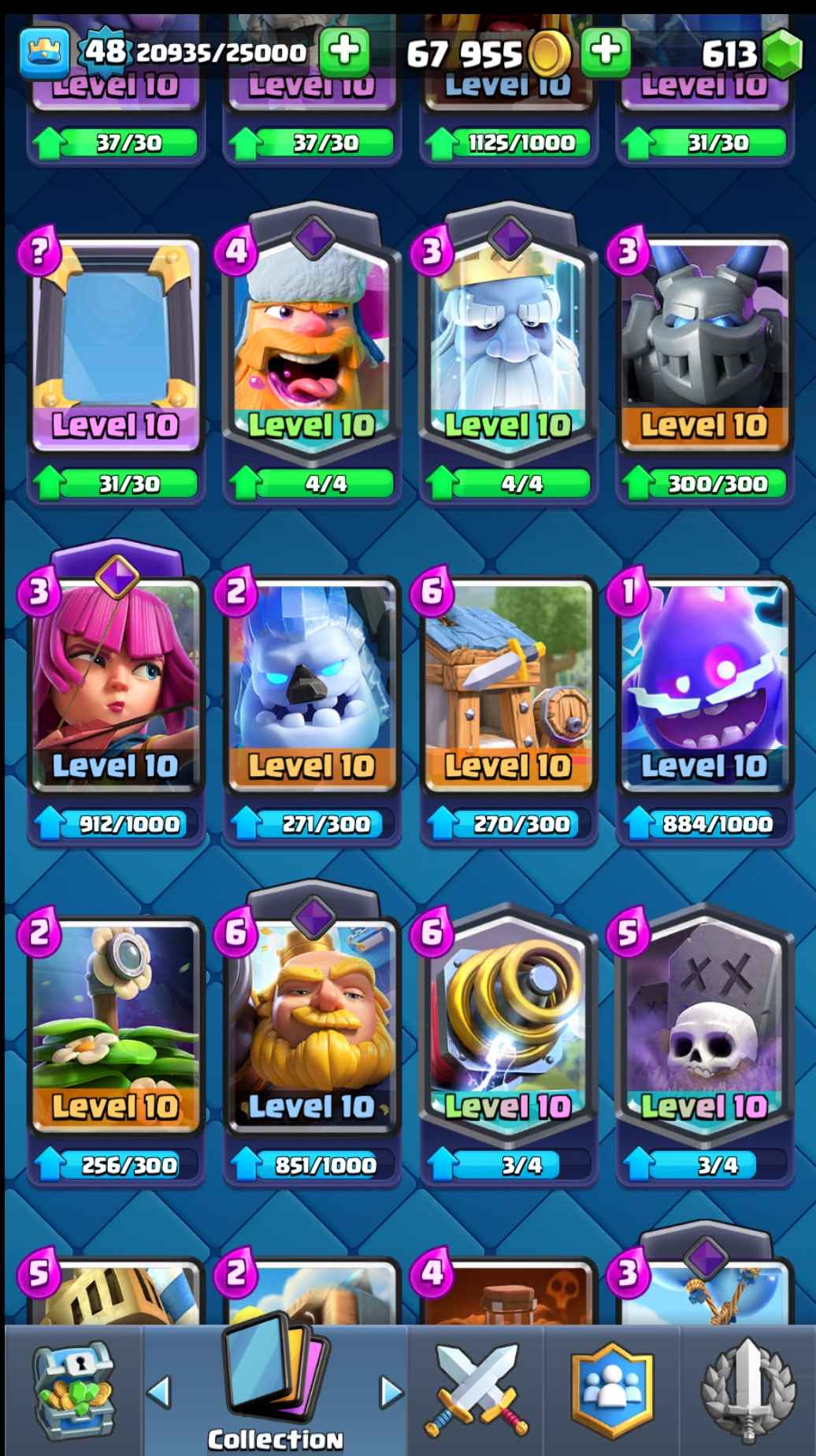Viewport: 816px width, 1456px height.
Task: Open the Archers card
Action: pos(116,685)
